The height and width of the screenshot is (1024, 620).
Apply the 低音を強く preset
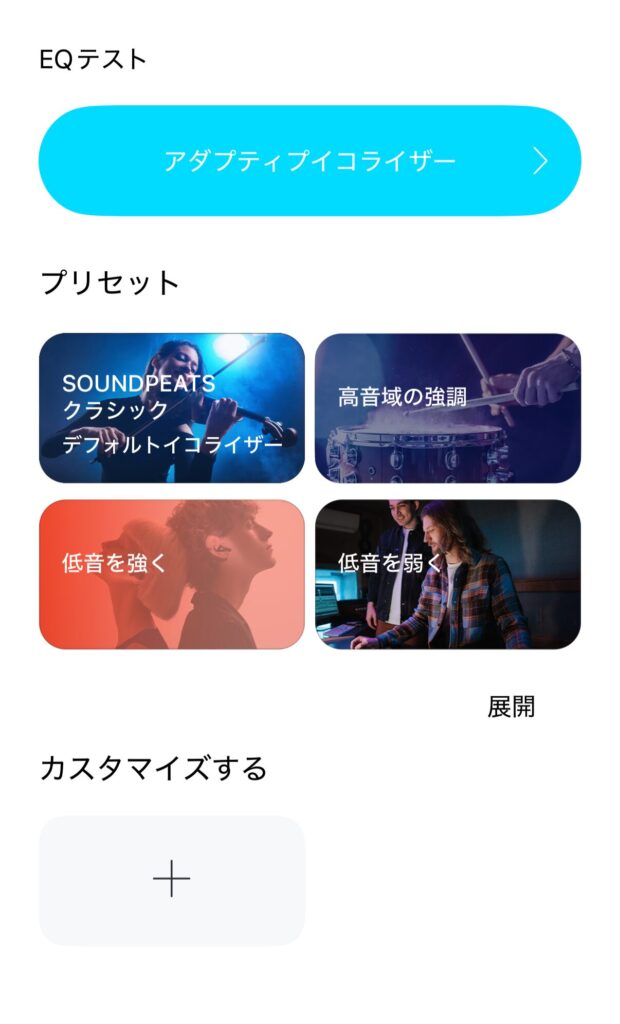point(172,574)
